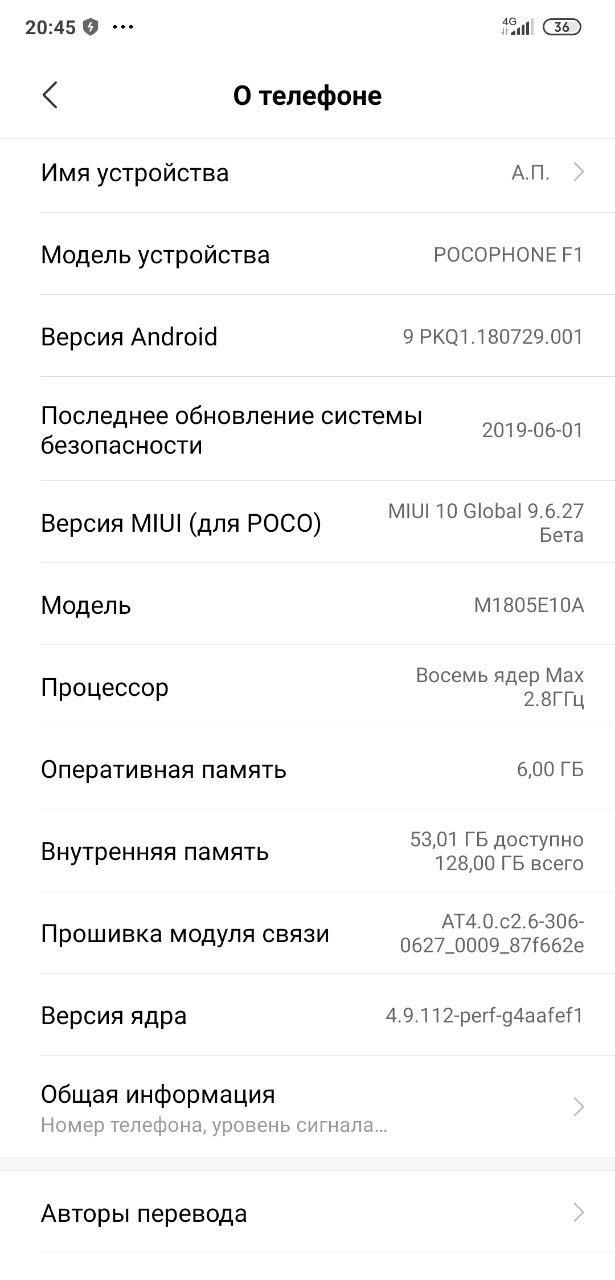Tap the Версия Android row

point(307,336)
